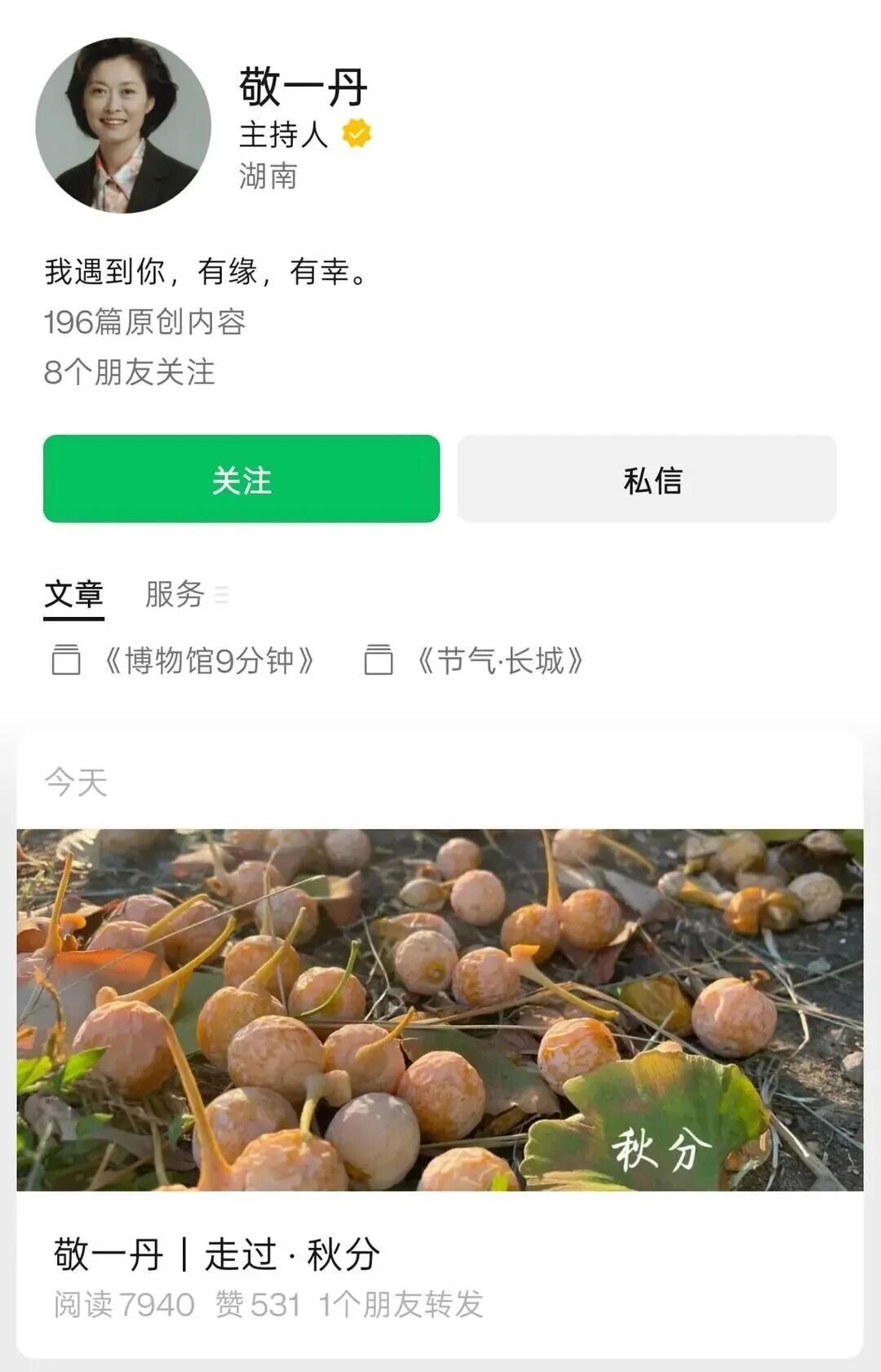Viewport: 881px width, 1372px height.
Task: View 敬一丹's profile avatar
Action: (123, 126)
